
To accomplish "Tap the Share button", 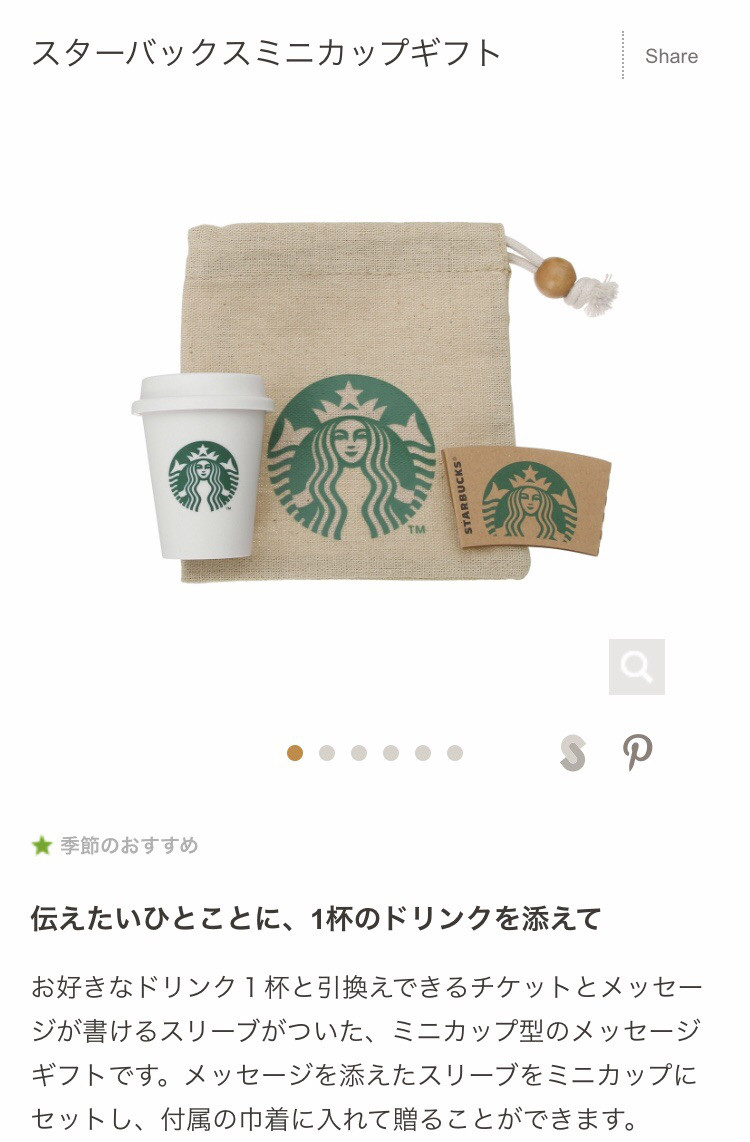I will click(x=671, y=56).
